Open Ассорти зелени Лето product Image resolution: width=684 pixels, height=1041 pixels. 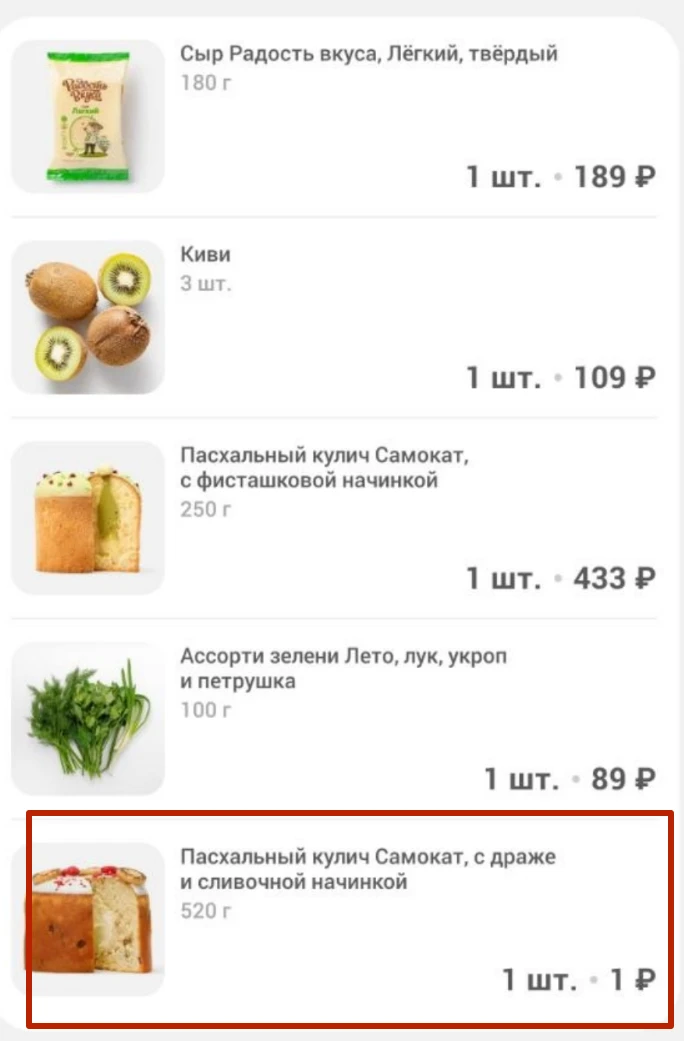343,669
